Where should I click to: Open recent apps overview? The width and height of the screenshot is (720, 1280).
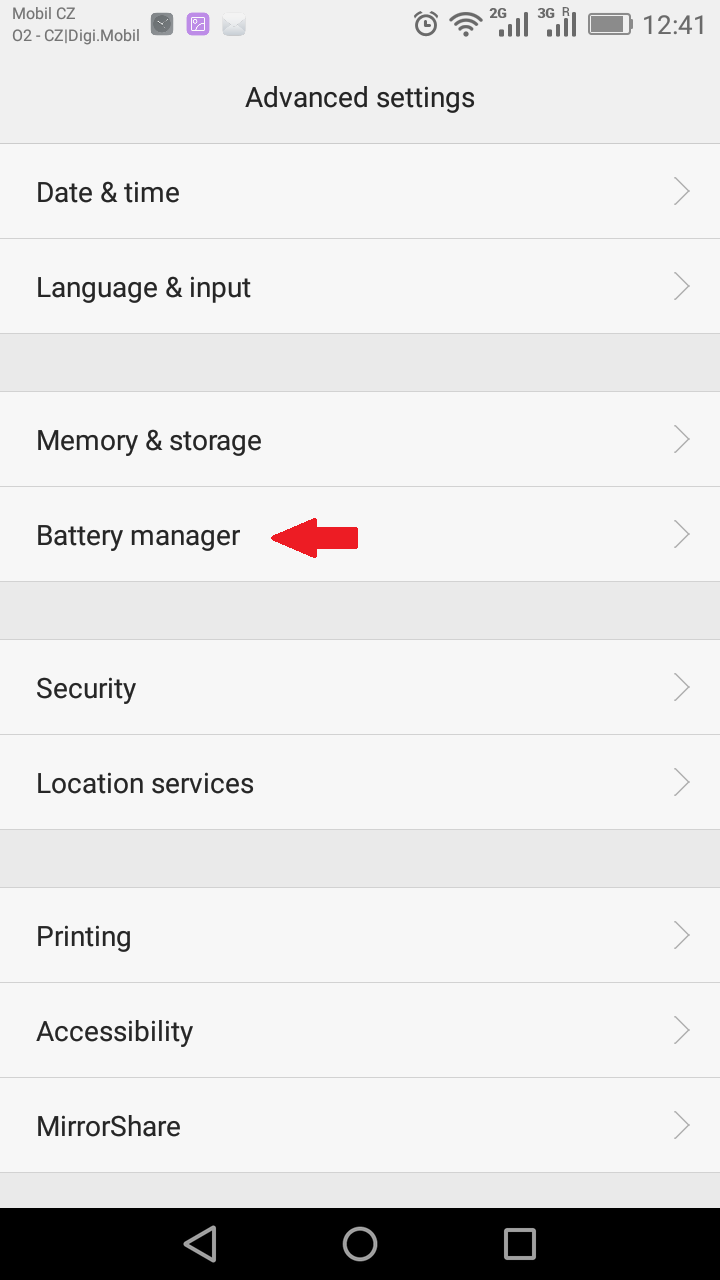pyautogui.click(x=520, y=1244)
